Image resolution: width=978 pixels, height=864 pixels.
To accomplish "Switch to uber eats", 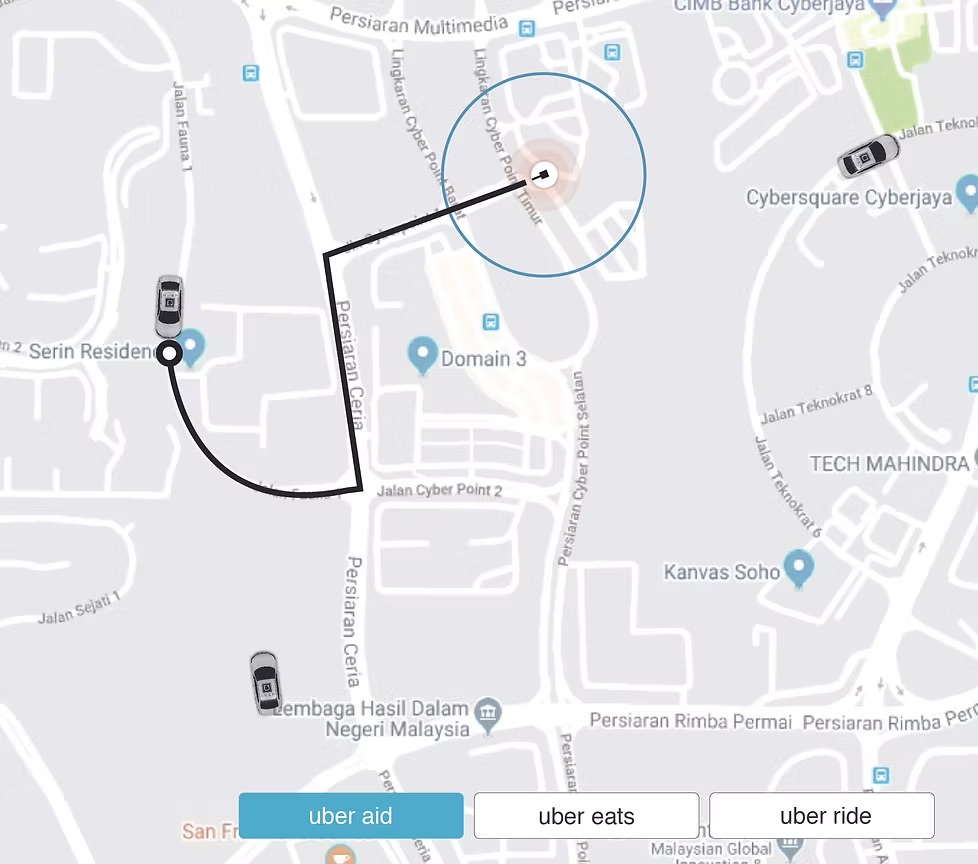I will click(x=586, y=815).
